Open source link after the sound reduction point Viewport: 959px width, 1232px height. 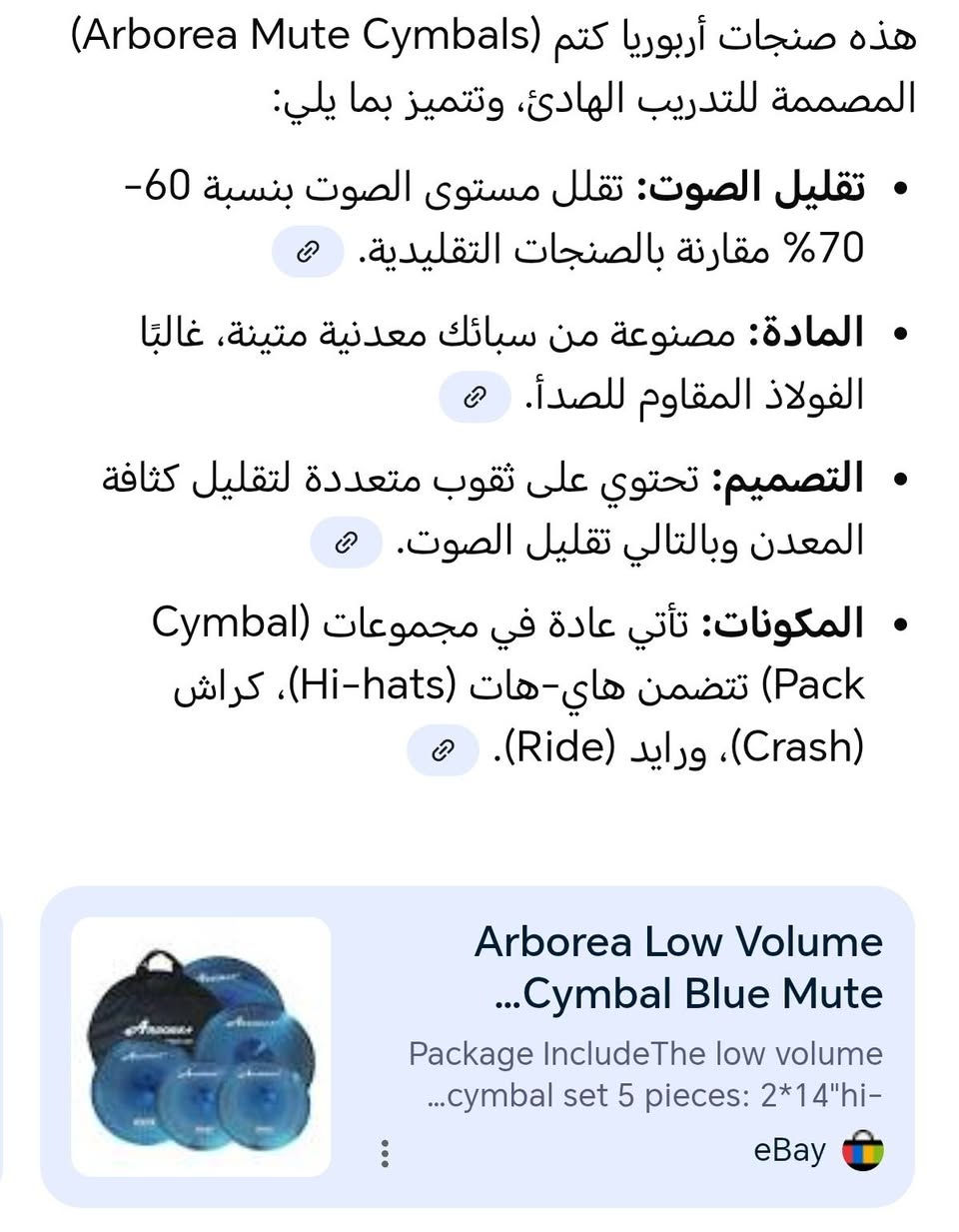[308, 252]
